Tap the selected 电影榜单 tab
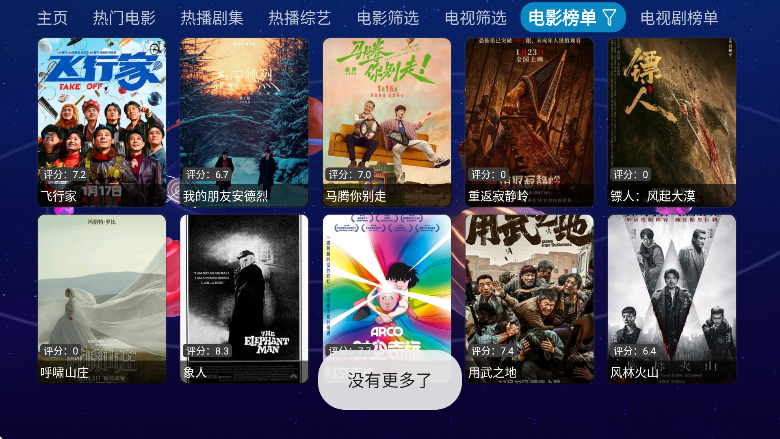Viewport: 780px width, 439px height. point(573,17)
